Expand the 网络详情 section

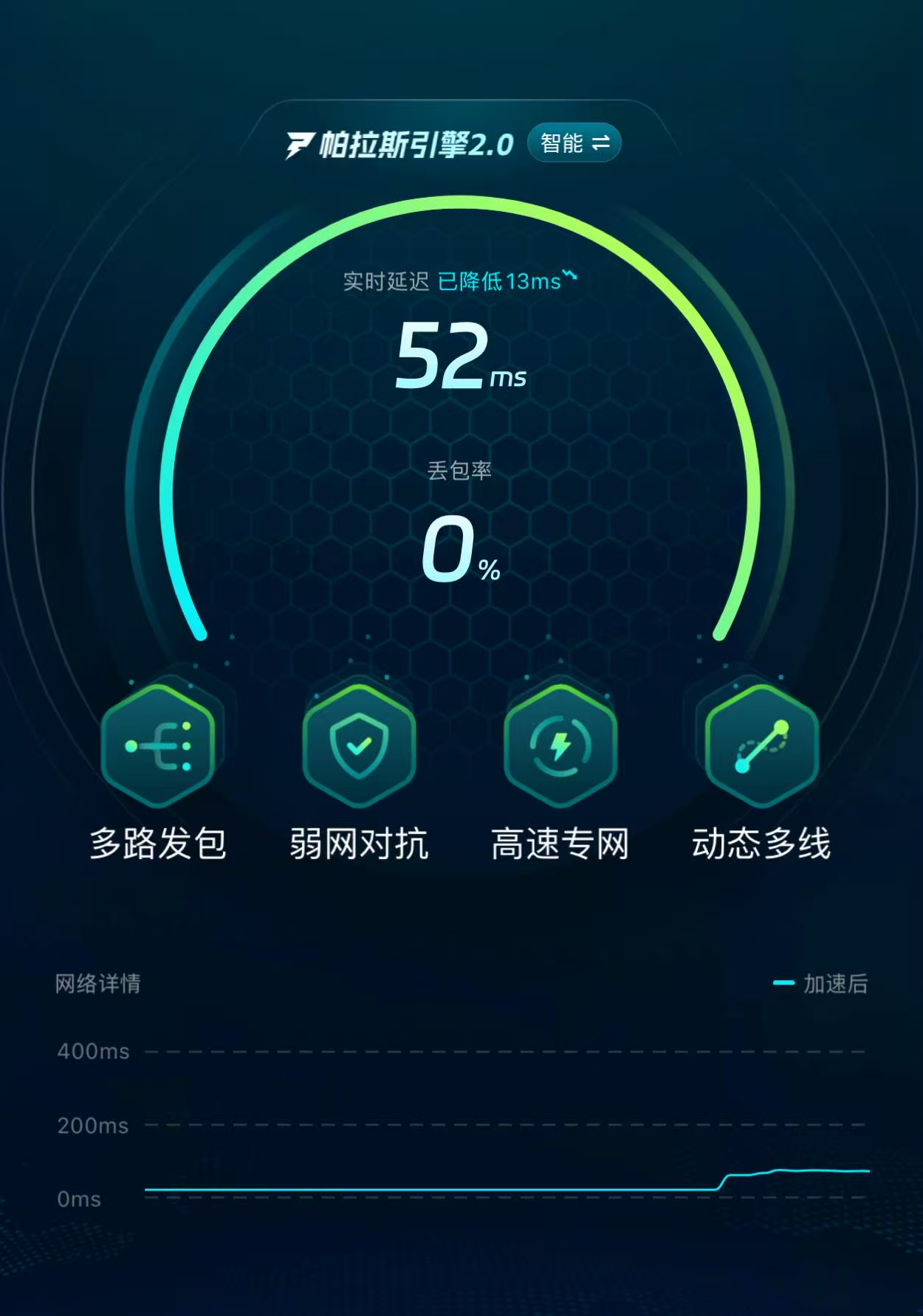point(98,982)
